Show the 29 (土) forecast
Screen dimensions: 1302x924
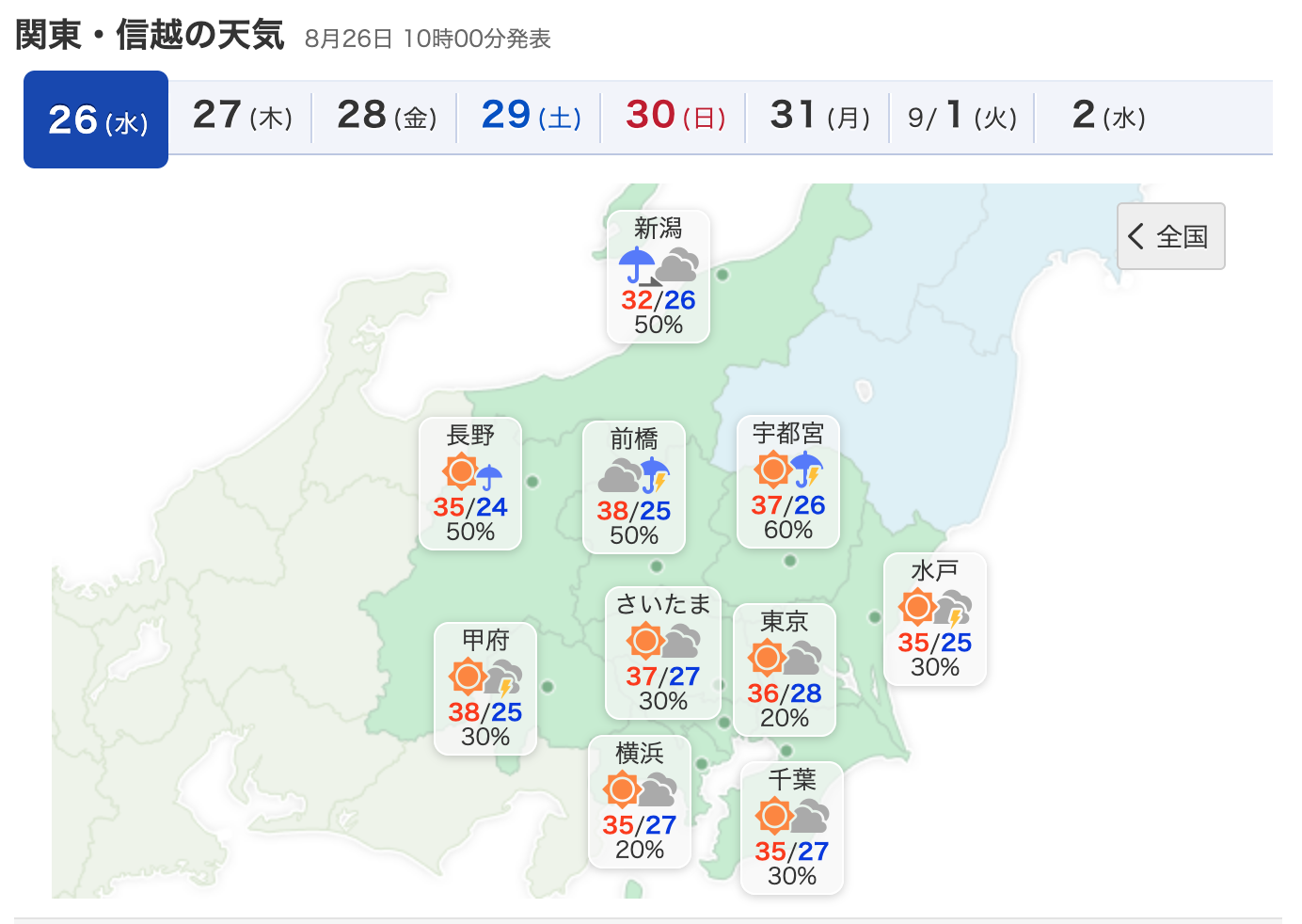pos(530,118)
